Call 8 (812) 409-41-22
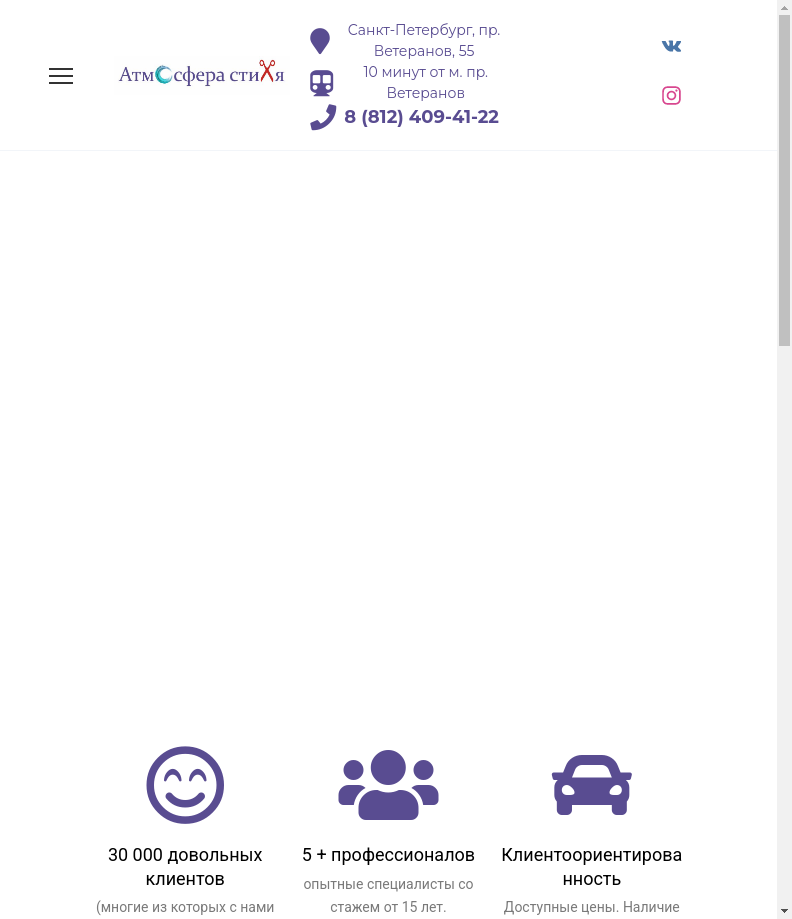The height and width of the screenshot is (919, 792). (421, 117)
